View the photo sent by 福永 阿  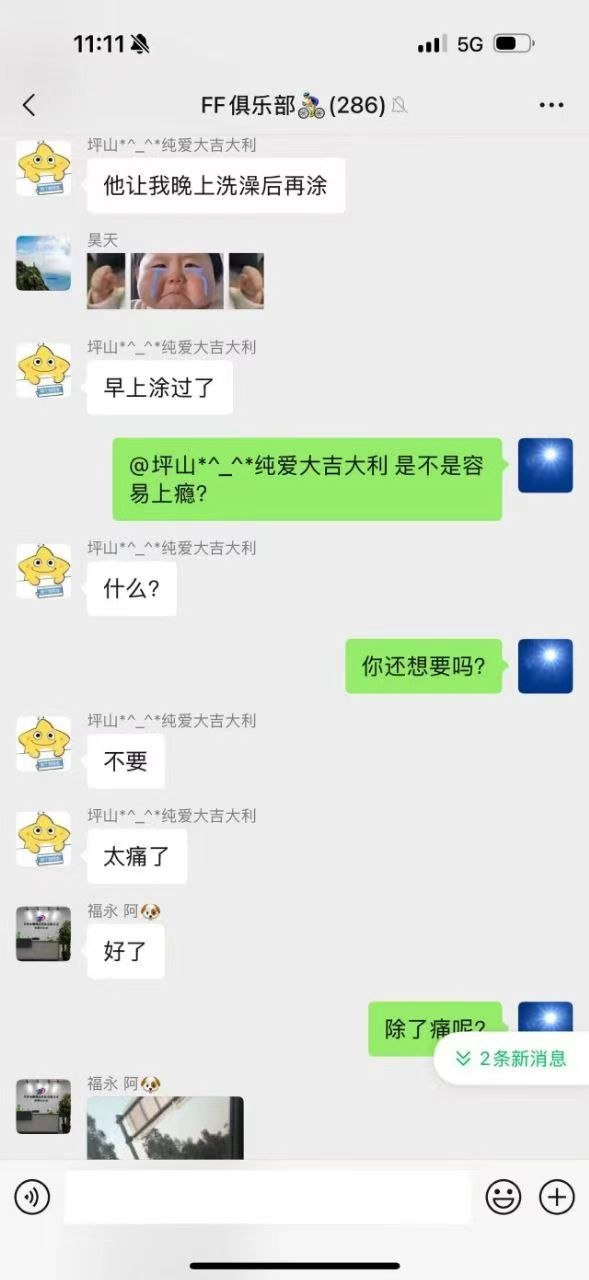(x=165, y=1128)
